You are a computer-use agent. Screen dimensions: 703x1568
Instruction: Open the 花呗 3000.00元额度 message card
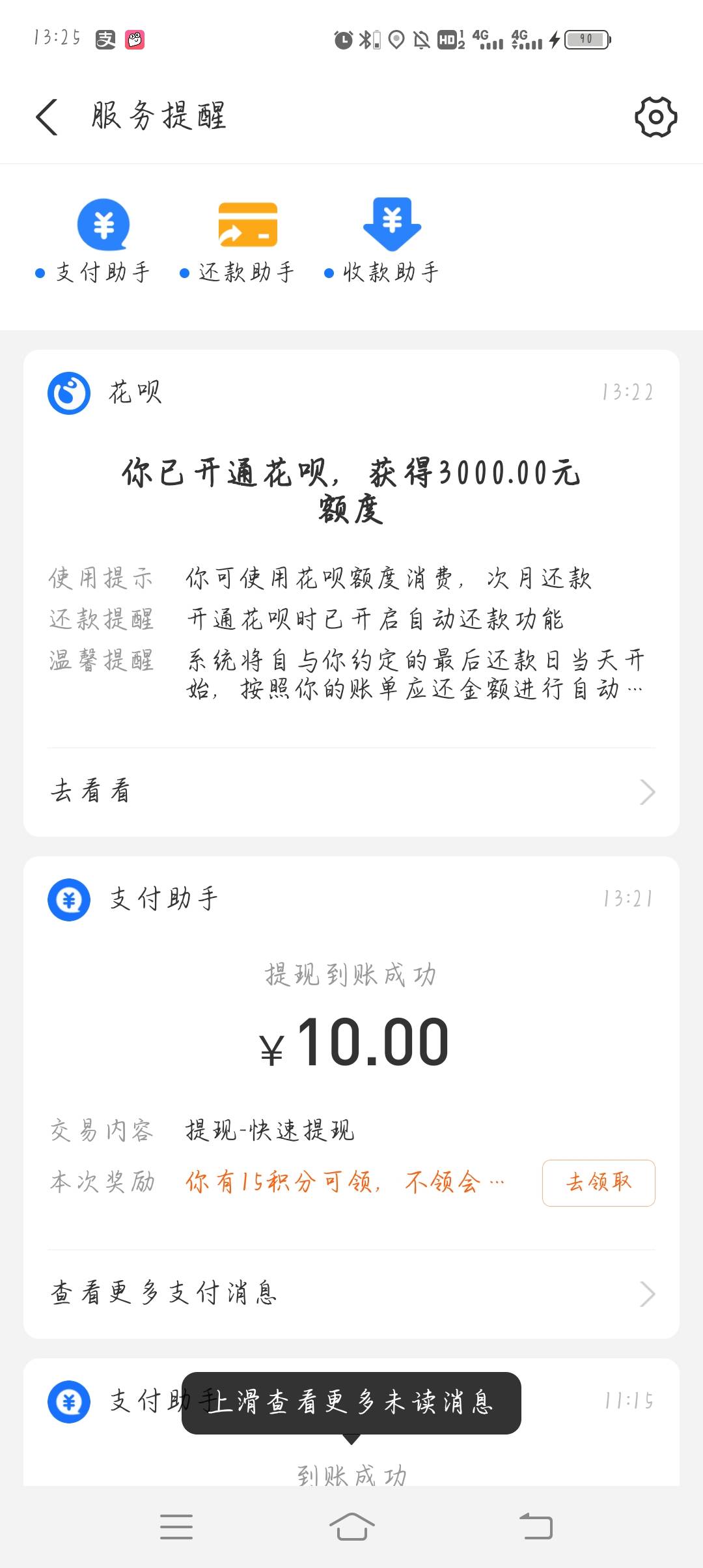[351, 593]
